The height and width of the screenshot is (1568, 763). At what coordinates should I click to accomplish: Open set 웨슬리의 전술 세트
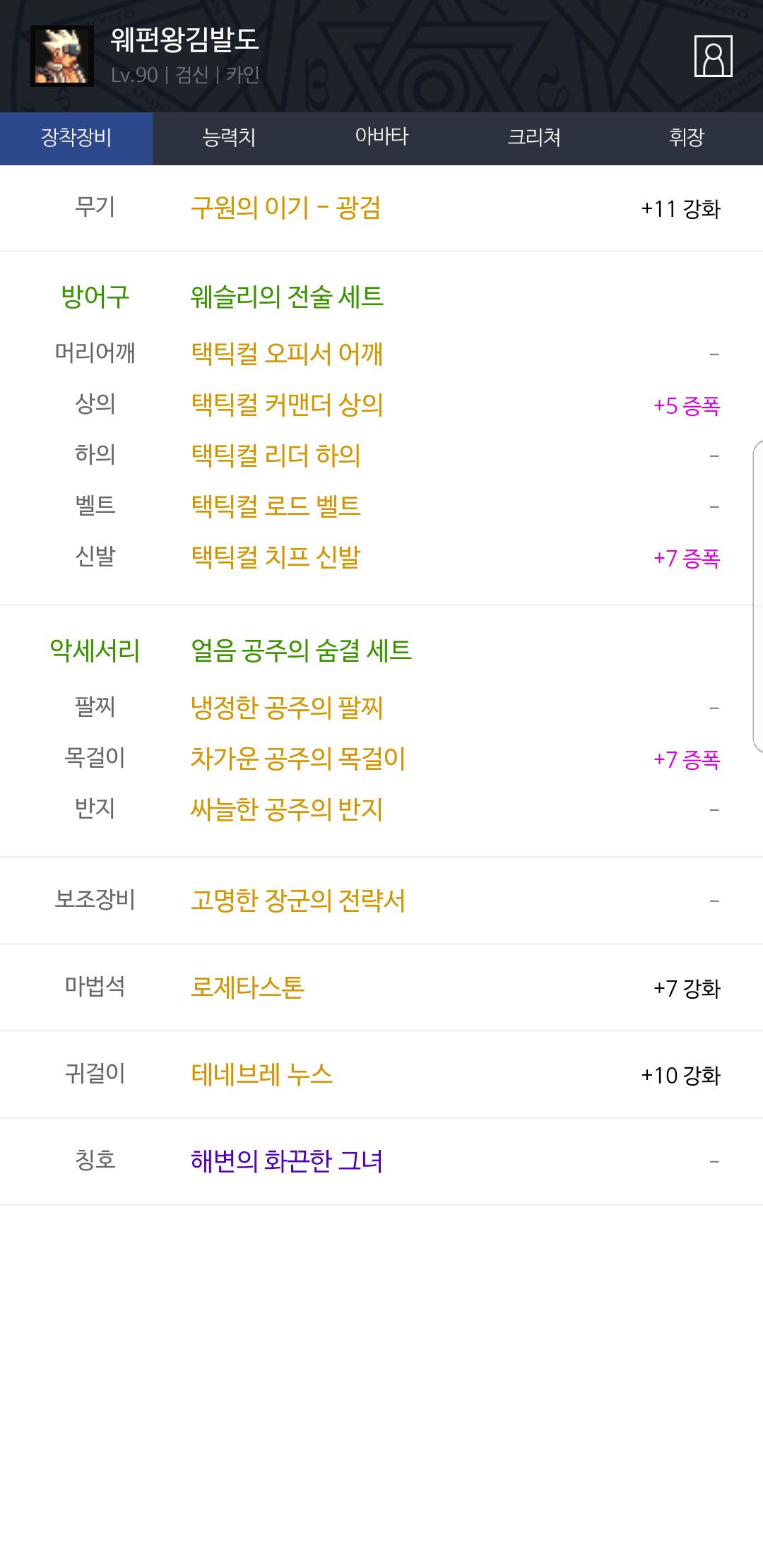click(x=287, y=297)
